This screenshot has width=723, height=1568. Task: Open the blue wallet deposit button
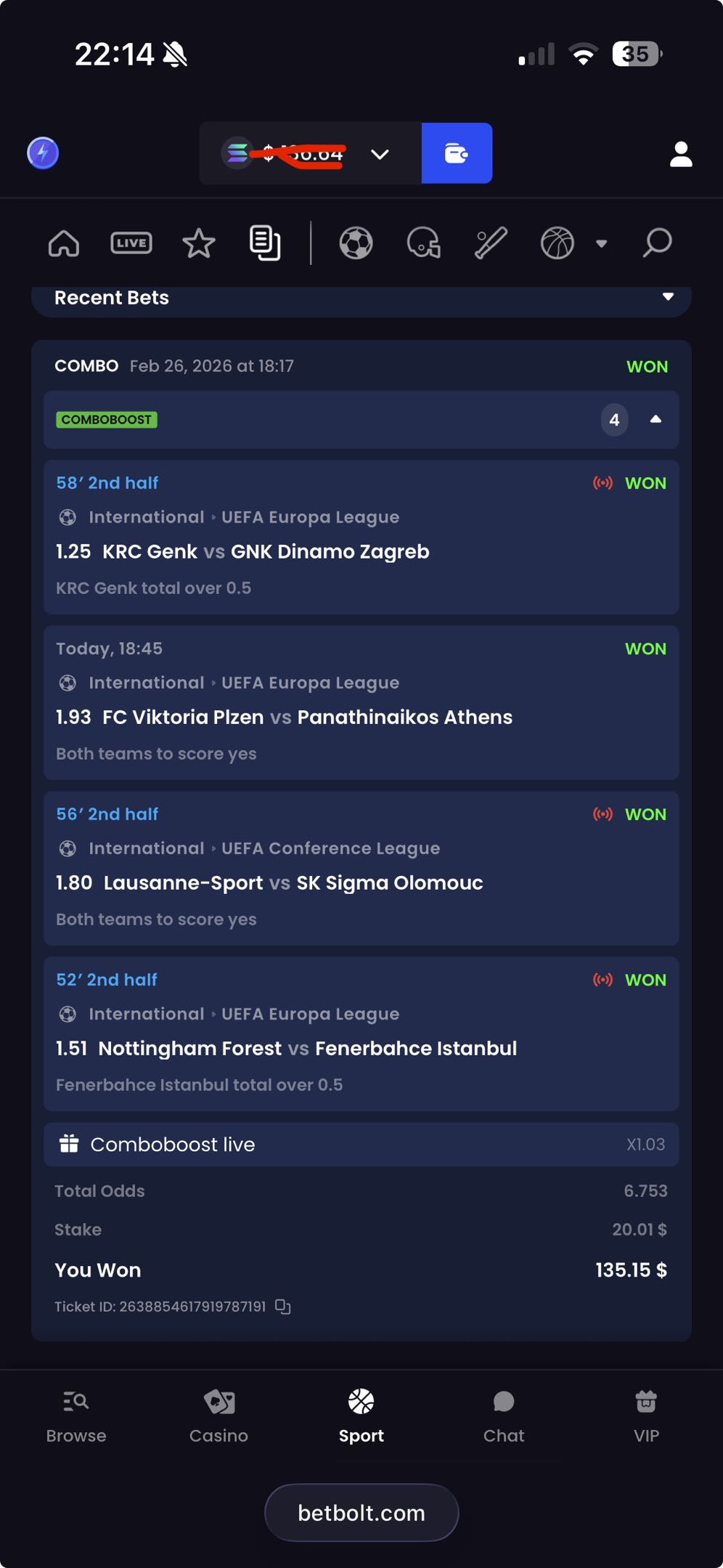click(457, 153)
